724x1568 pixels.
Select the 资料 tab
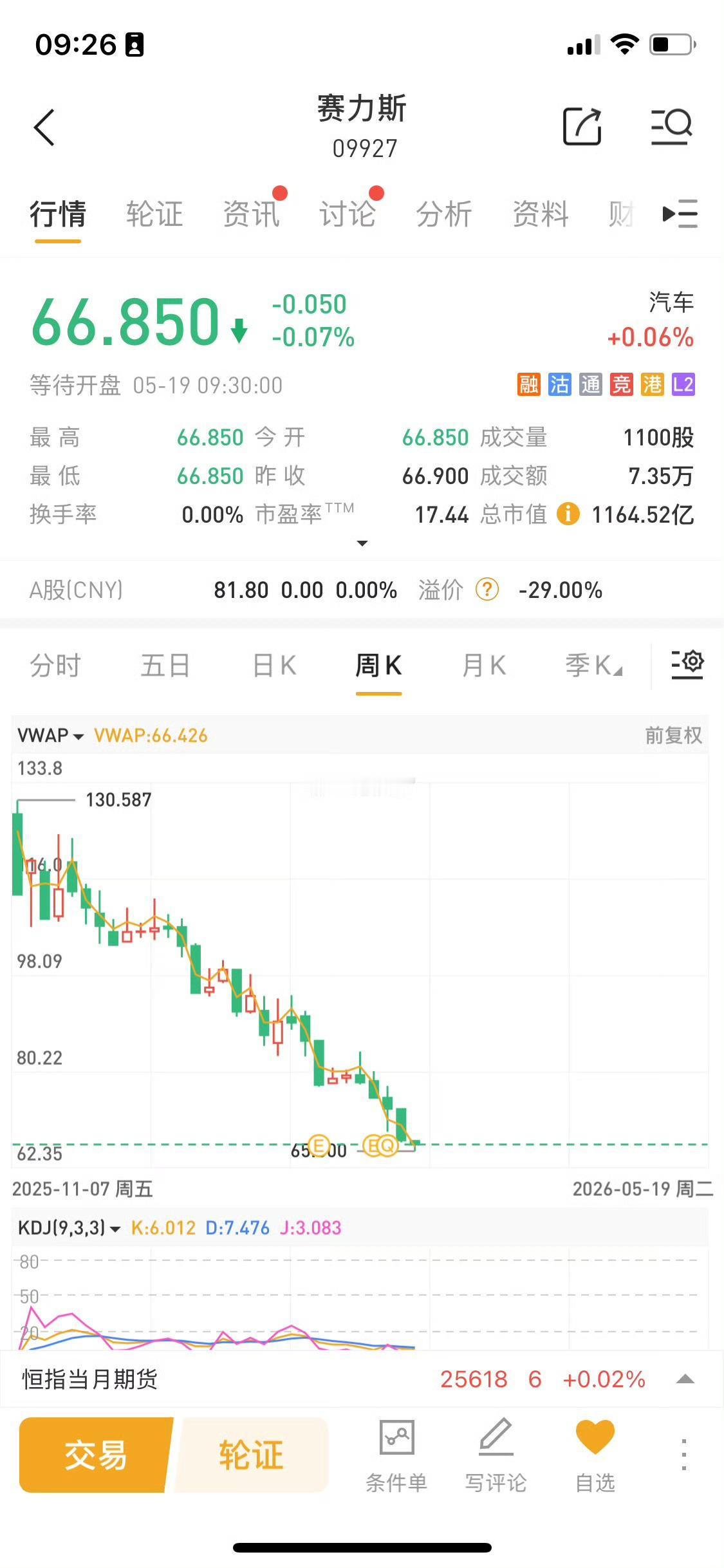pos(541,214)
